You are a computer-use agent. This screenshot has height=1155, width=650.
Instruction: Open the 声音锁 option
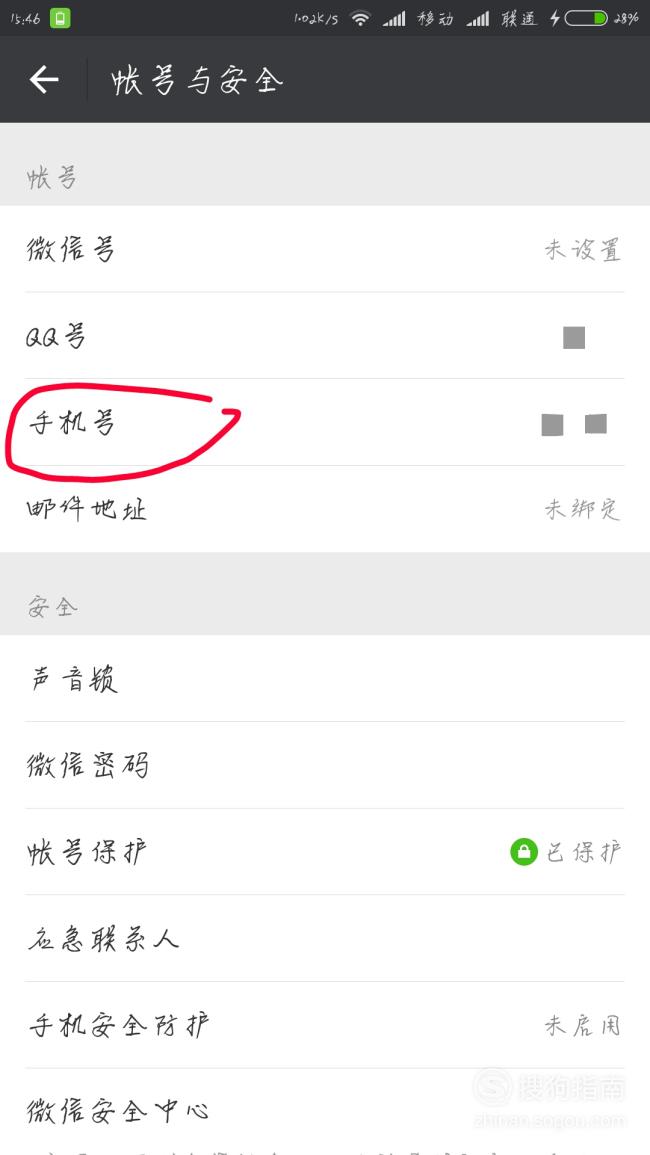[x=325, y=678]
